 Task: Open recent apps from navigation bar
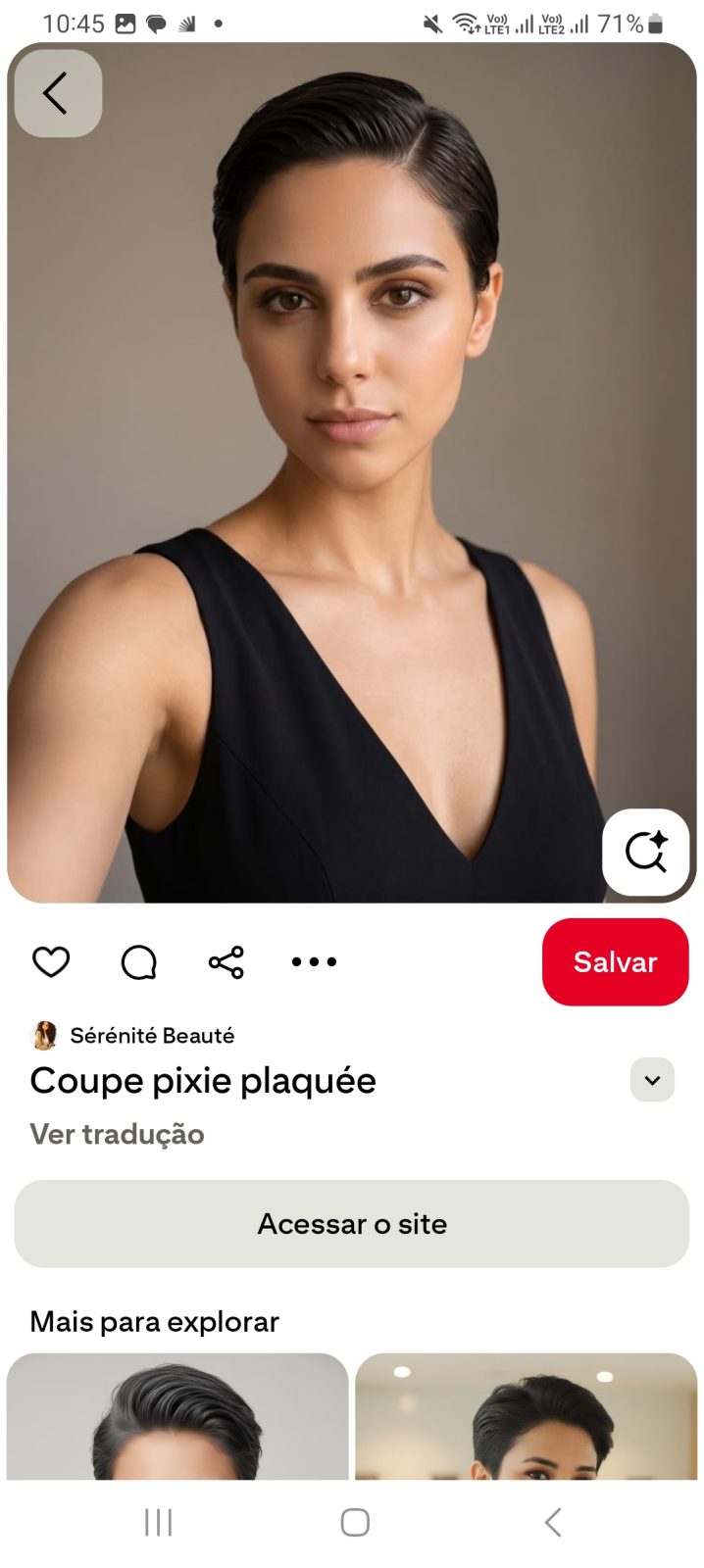pyautogui.click(x=158, y=1522)
